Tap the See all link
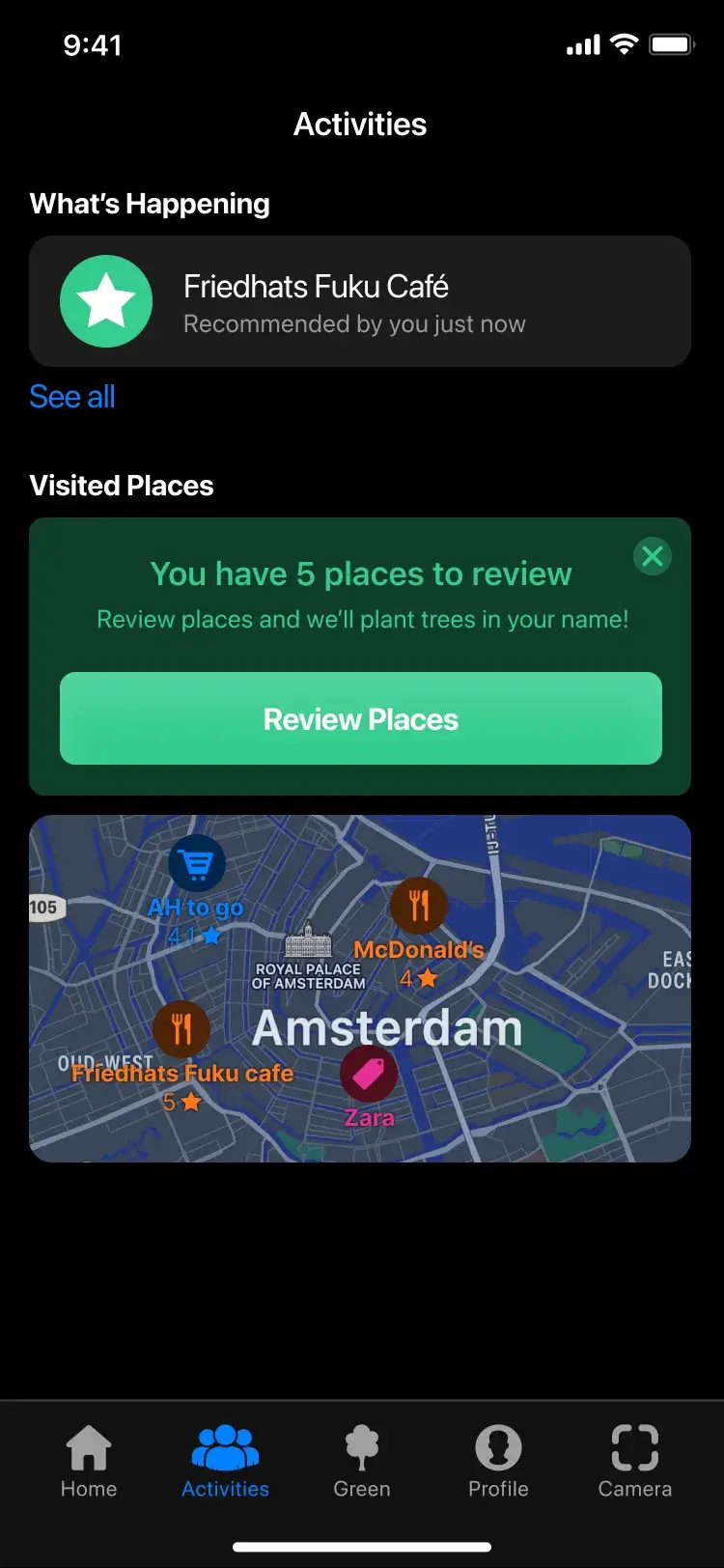 (72, 397)
